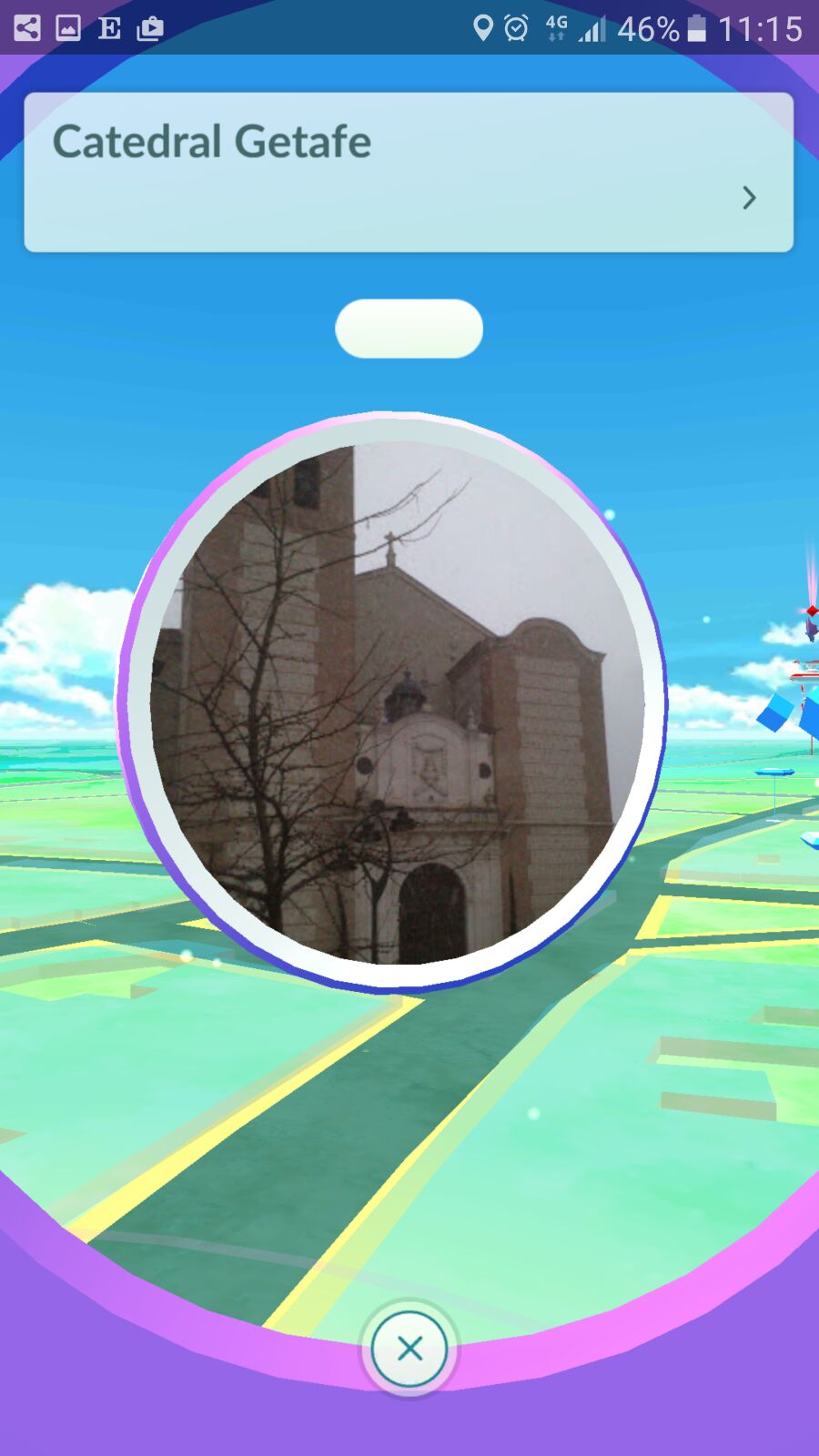Open Catedral Getafe details with the chevron arrow
Viewport: 819px width, 1456px height.
(749, 197)
